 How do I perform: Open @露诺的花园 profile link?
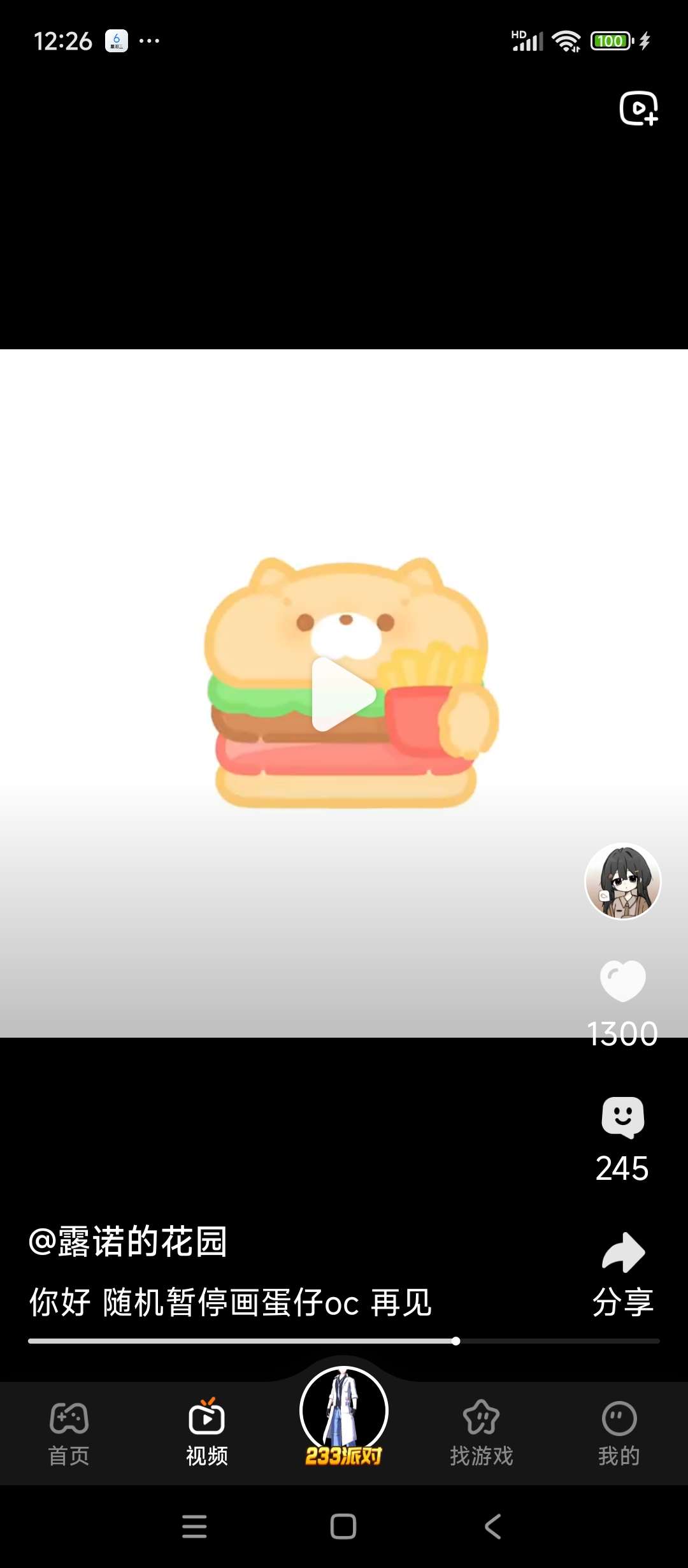pyautogui.click(x=128, y=1242)
